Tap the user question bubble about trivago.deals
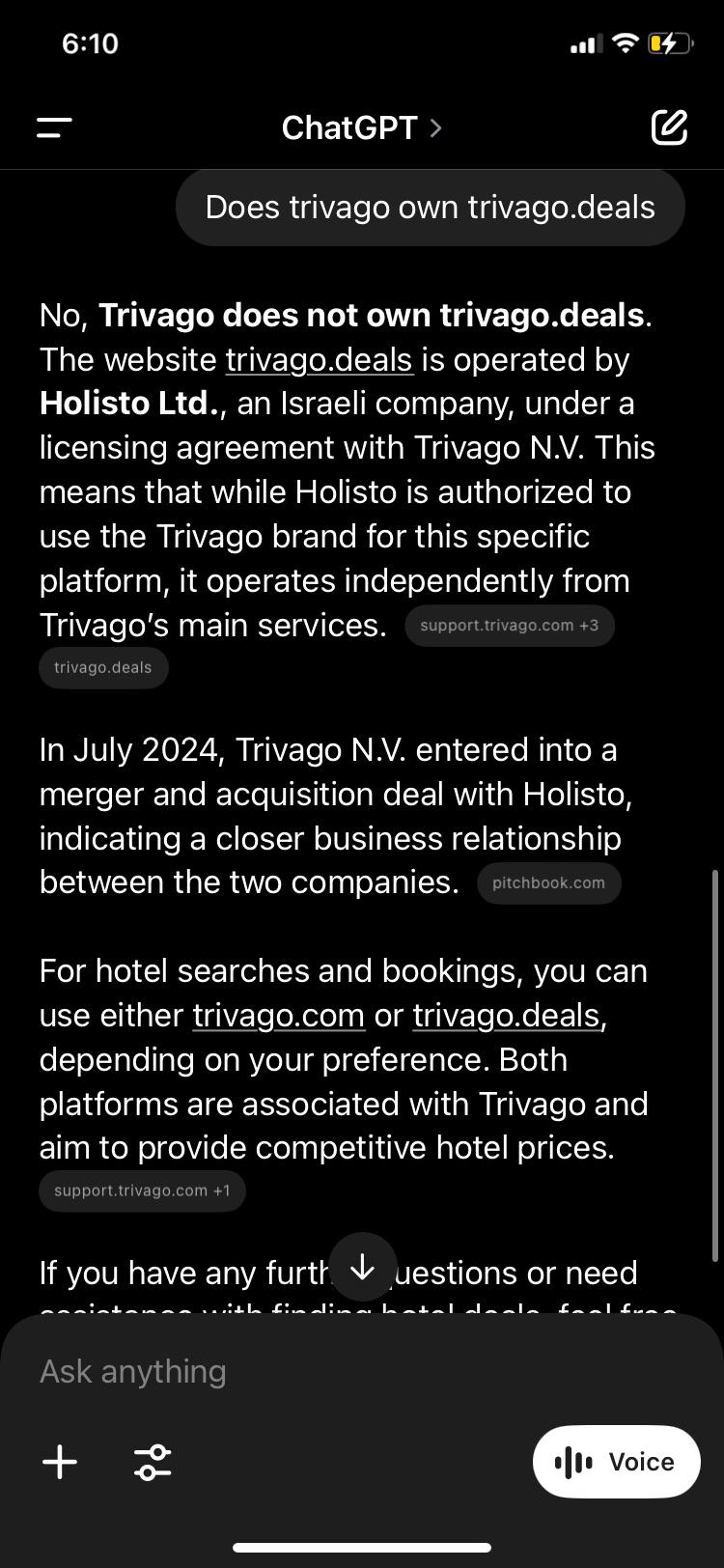724x1568 pixels. tap(430, 206)
